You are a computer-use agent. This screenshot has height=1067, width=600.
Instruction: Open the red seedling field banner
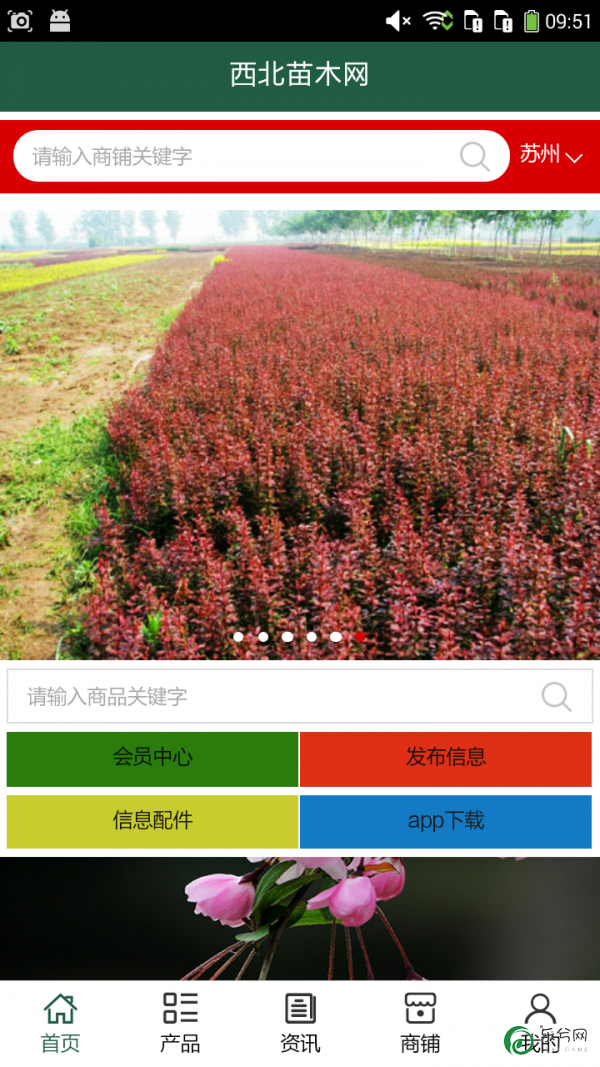click(300, 434)
